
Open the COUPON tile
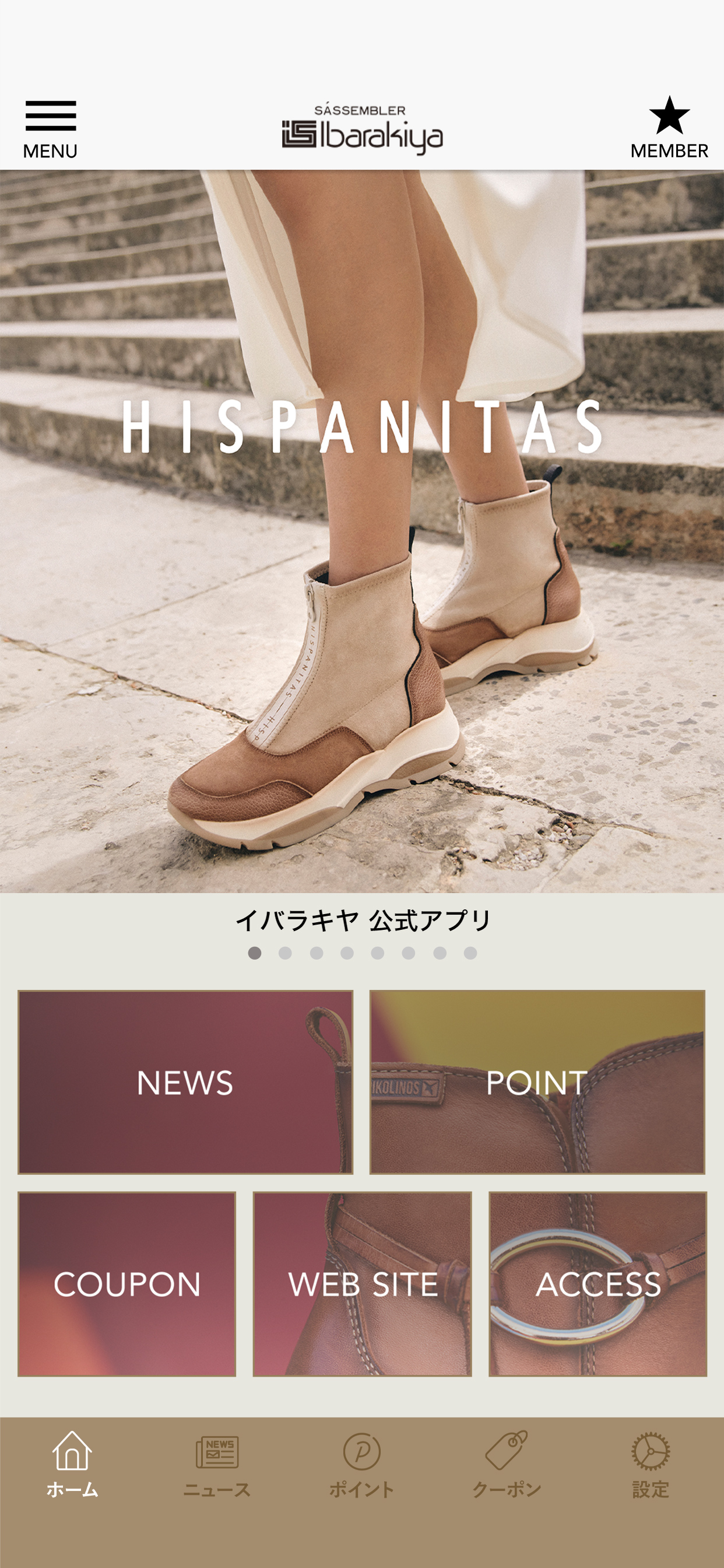click(x=126, y=1284)
